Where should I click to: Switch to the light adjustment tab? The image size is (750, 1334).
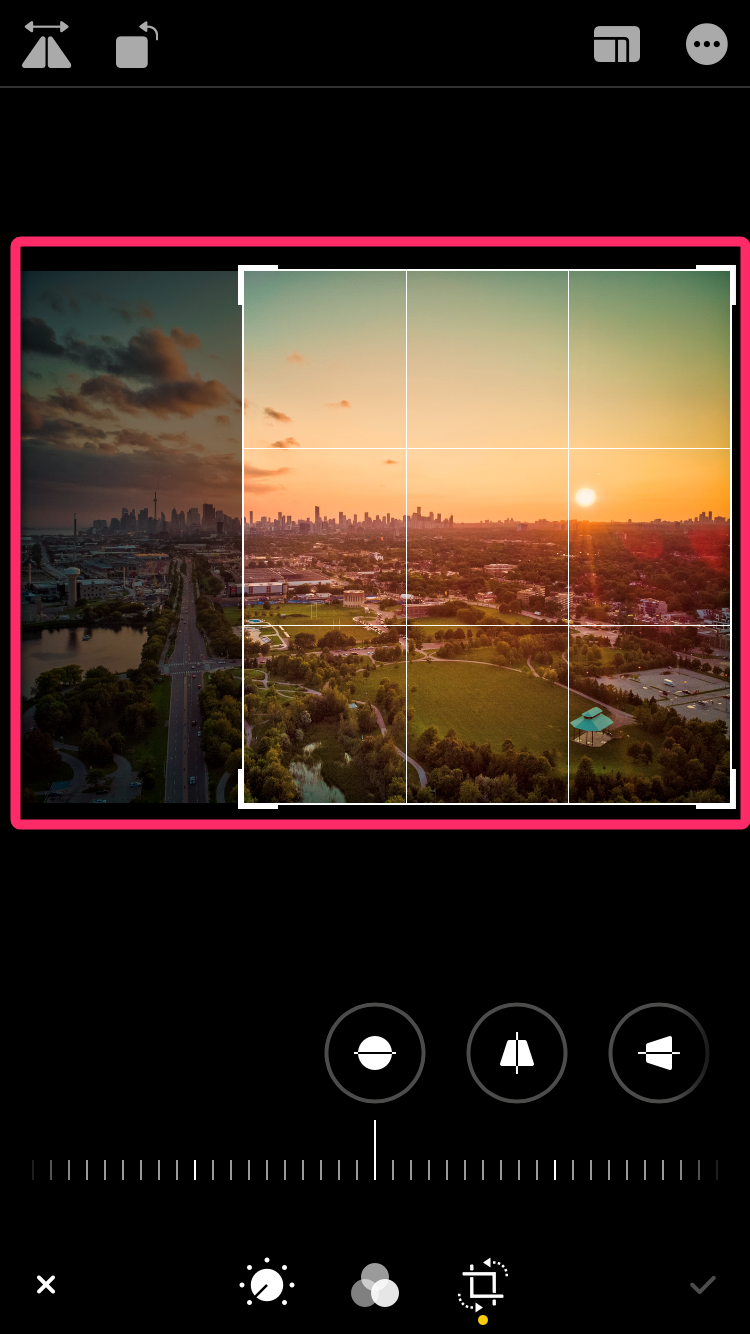tap(267, 1285)
